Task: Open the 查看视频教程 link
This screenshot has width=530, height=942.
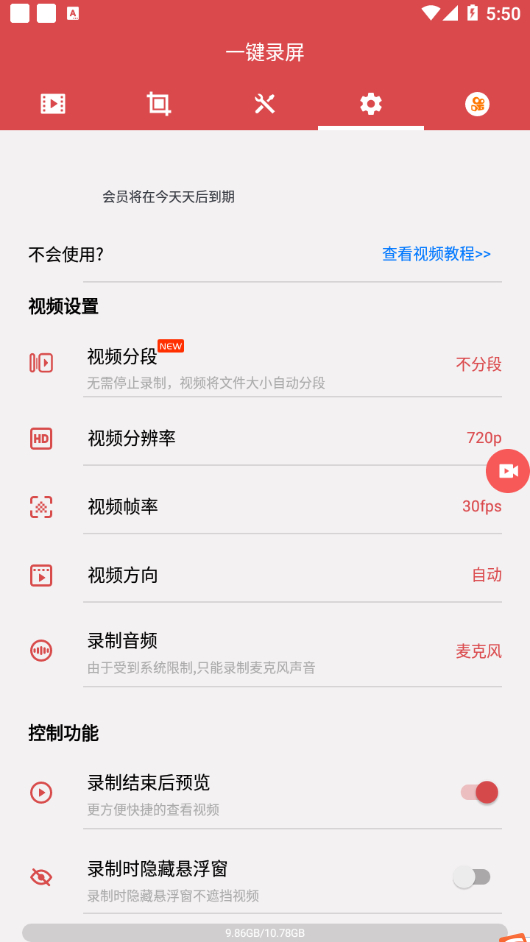Action: (x=436, y=254)
